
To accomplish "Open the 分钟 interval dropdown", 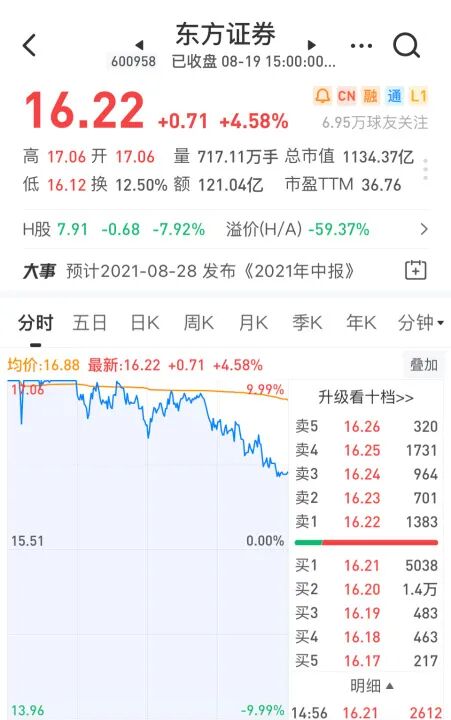I will (x=421, y=323).
